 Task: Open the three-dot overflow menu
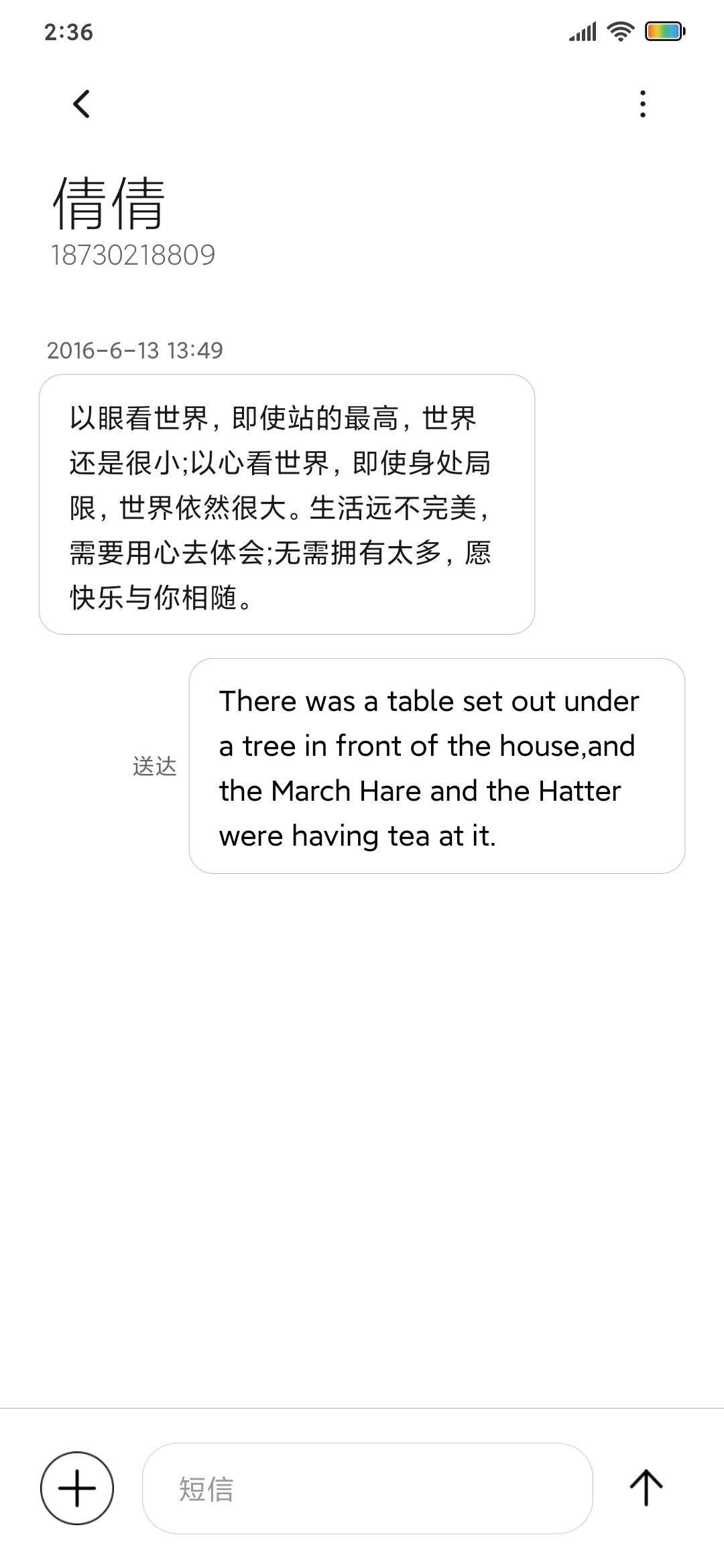tap(643, 104)
